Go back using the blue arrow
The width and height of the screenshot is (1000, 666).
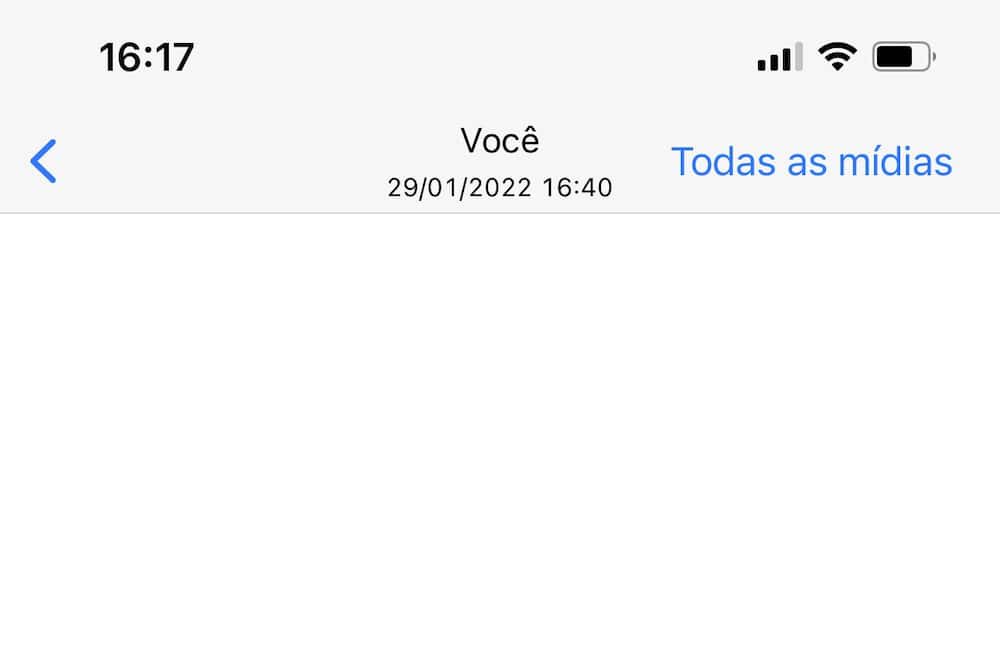click(x=44, y=161)
